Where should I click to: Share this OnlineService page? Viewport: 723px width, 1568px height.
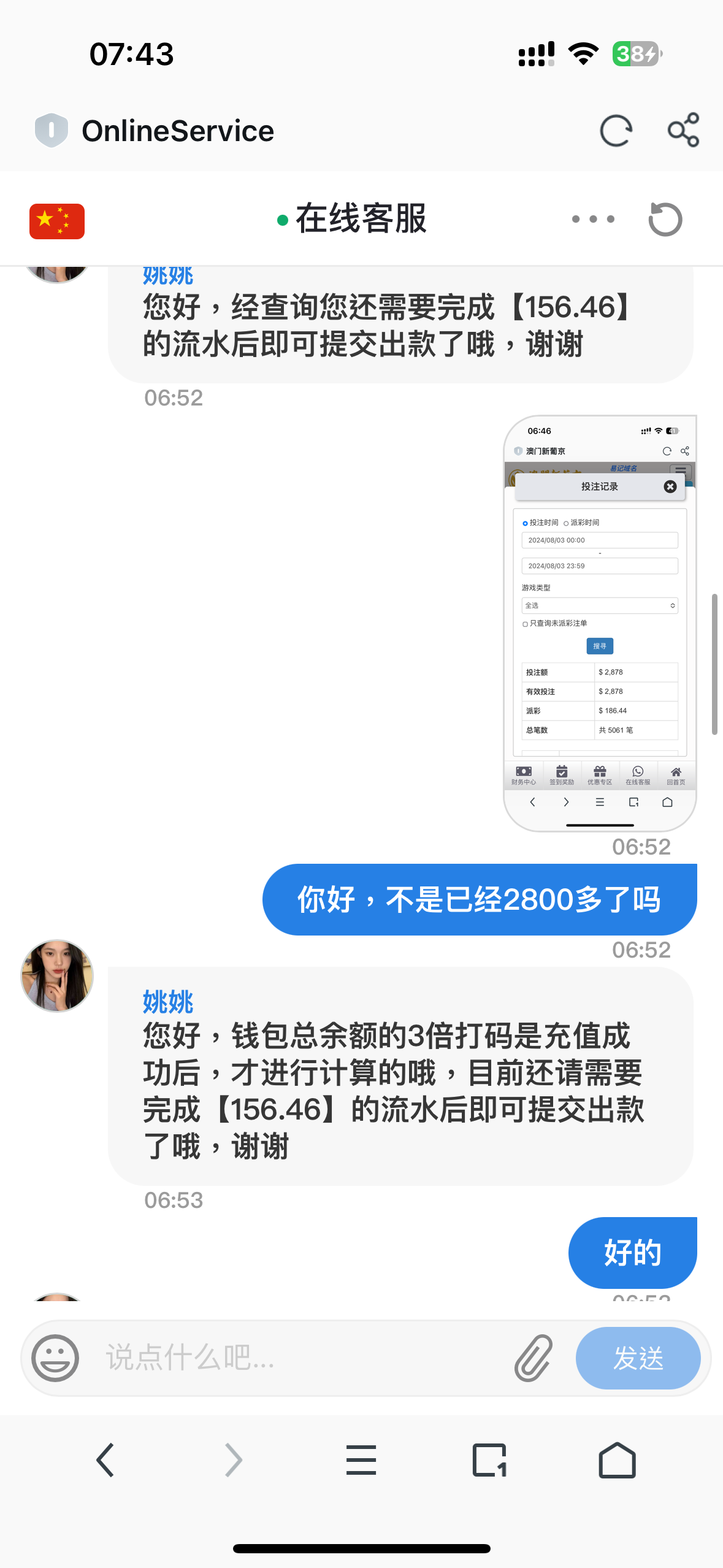coord(683,130)
